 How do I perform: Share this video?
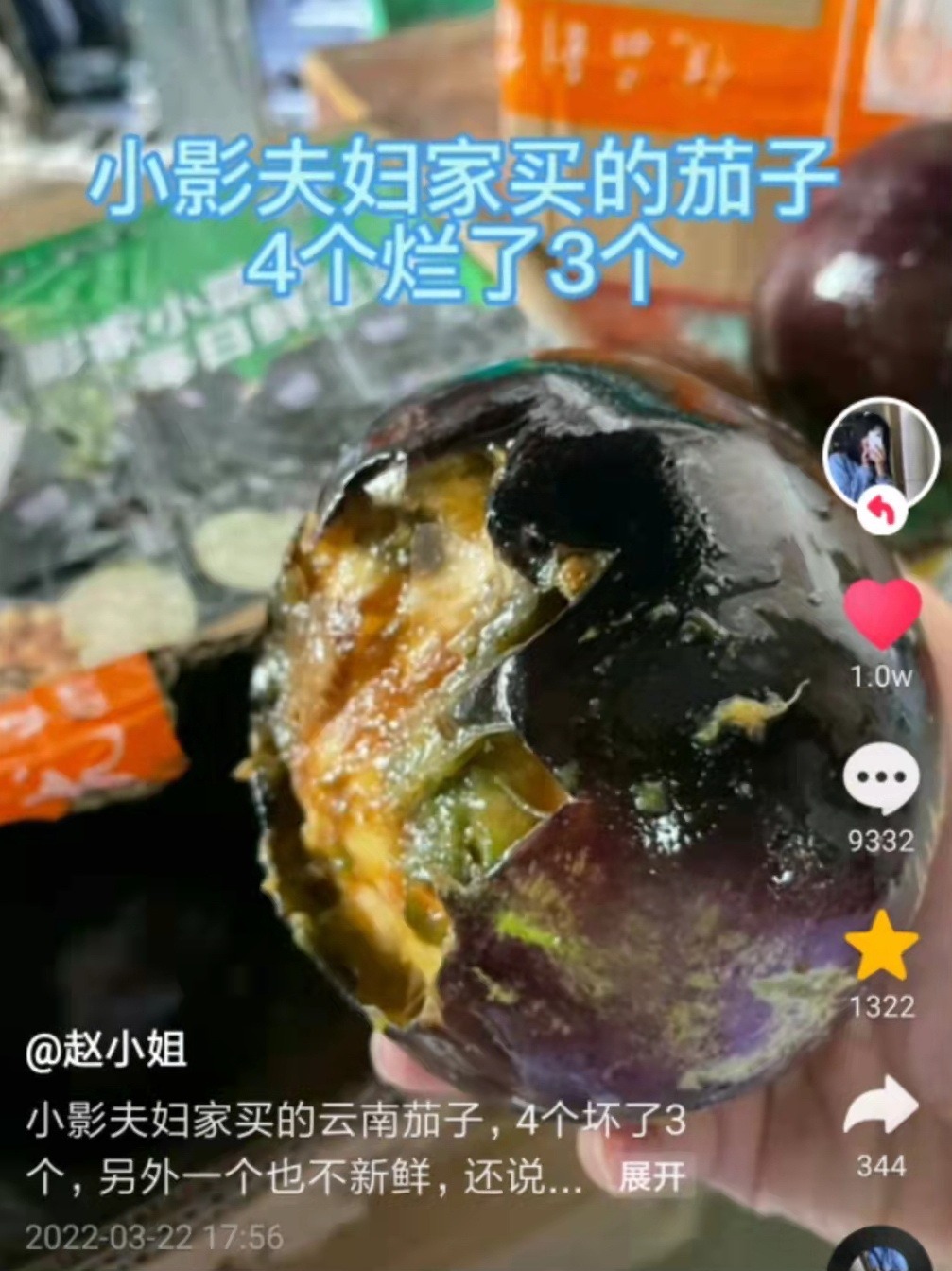coord(880,1106)
